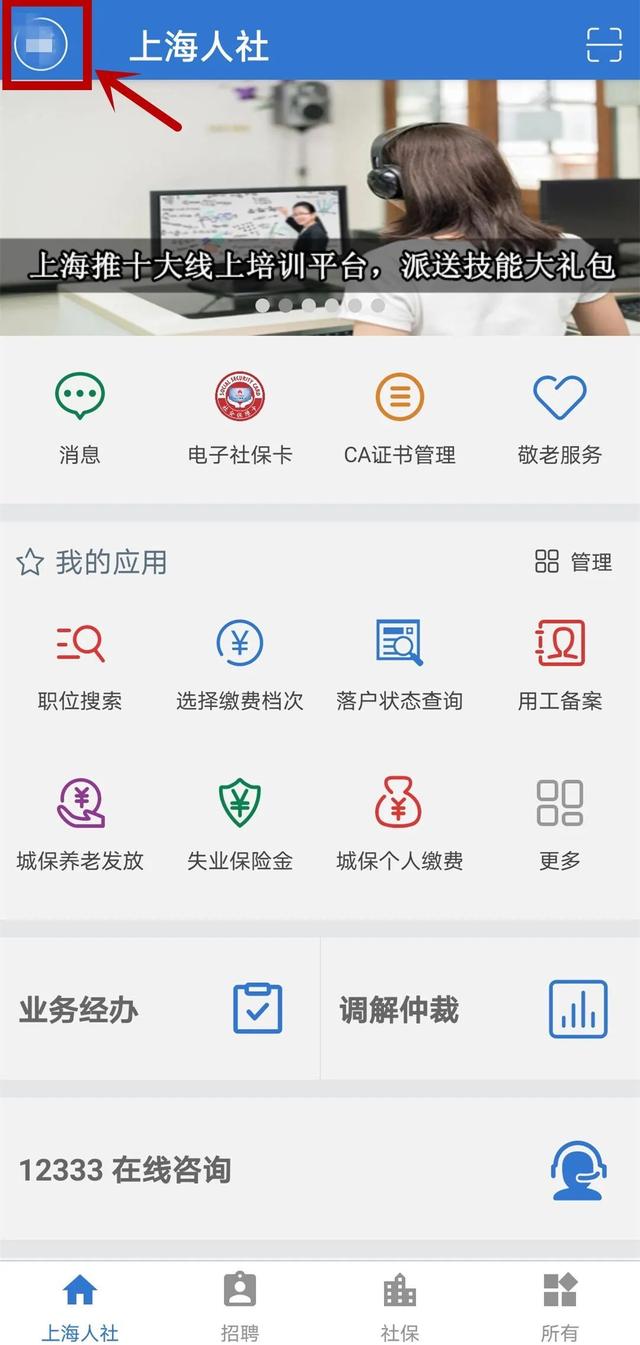Switch to the 社保 tab
Image resolution: width=640 pixels, height=1345 pixels.
[399, 1305]
